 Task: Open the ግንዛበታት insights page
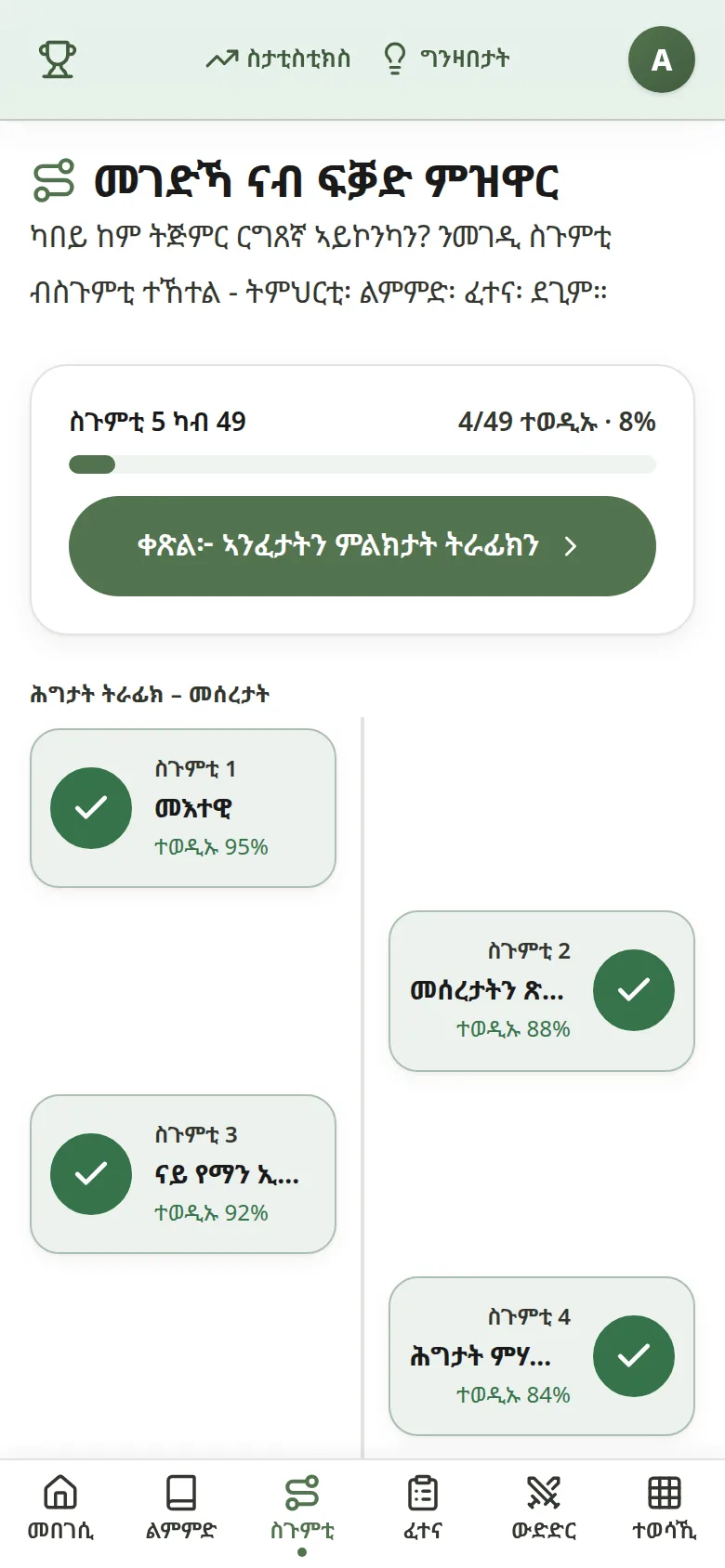point(446,59)
